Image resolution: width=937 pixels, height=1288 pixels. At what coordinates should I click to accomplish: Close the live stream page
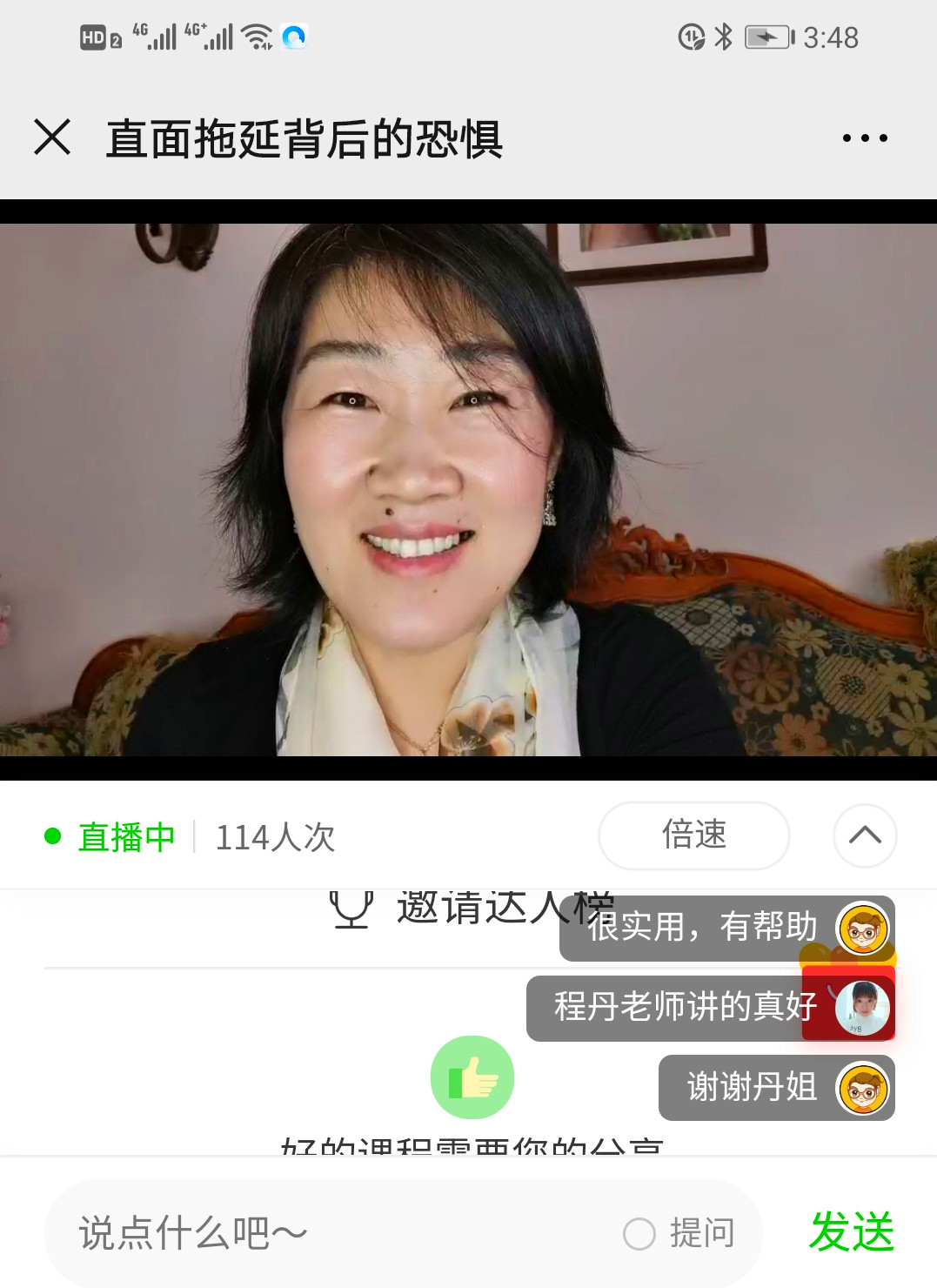coord(52,138)
